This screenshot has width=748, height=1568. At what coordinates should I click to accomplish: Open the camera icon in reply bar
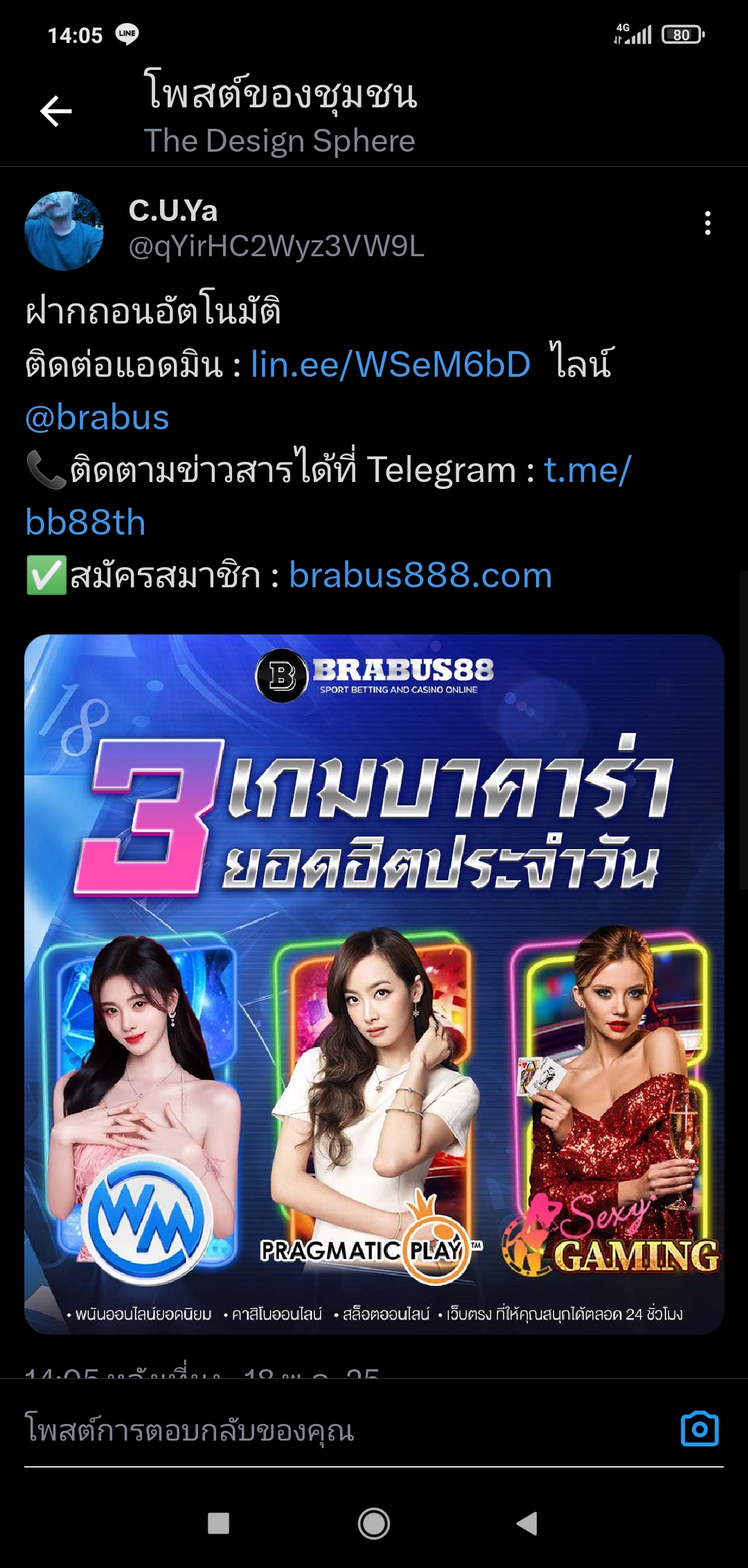click(x=700, y=1429)
